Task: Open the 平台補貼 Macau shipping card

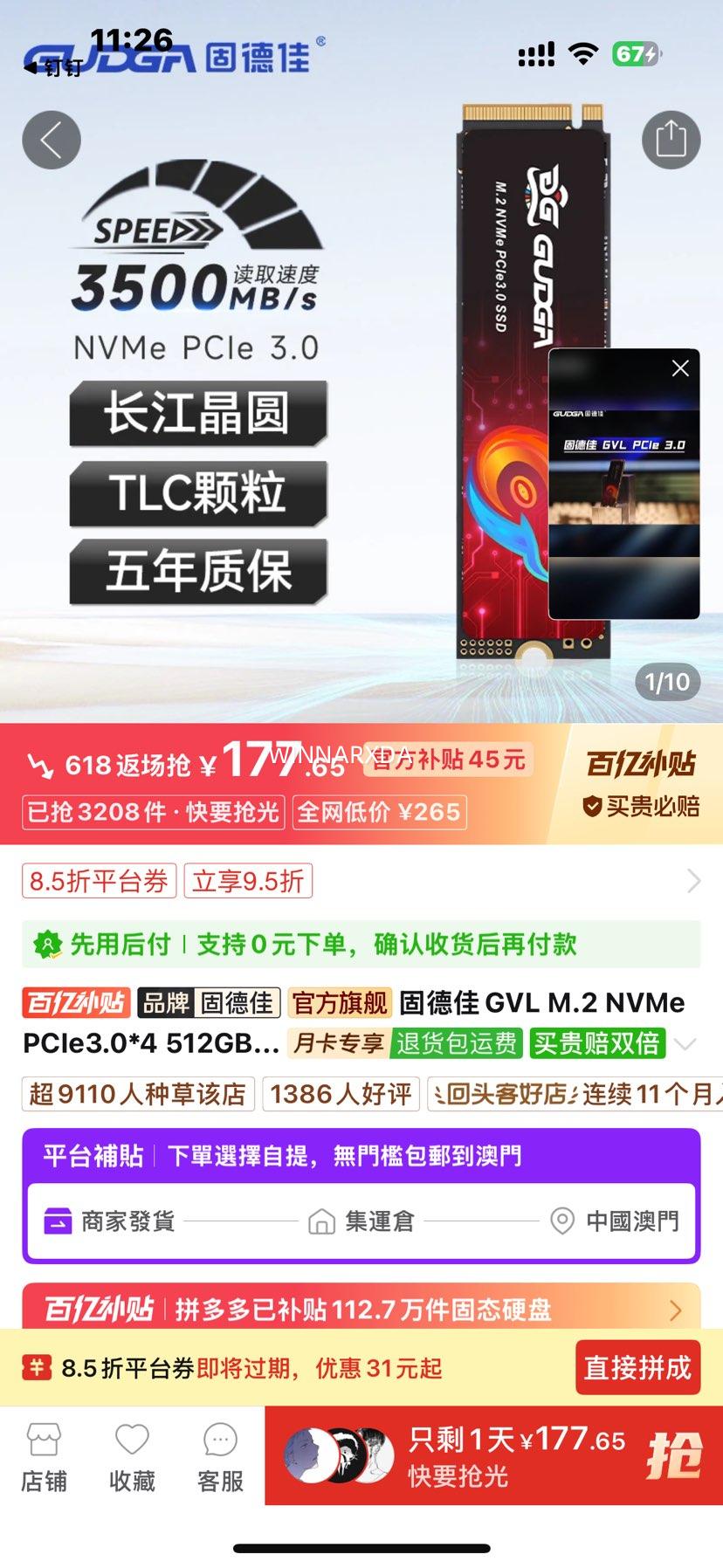Action: click(x=361, y=1196)
